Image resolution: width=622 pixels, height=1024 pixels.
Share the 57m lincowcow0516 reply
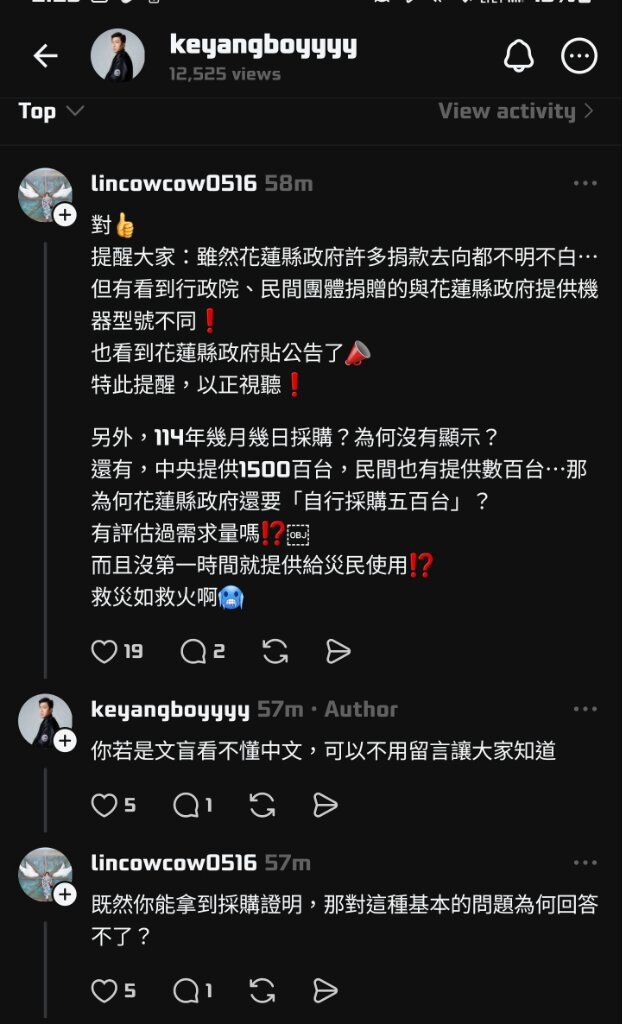325,991
